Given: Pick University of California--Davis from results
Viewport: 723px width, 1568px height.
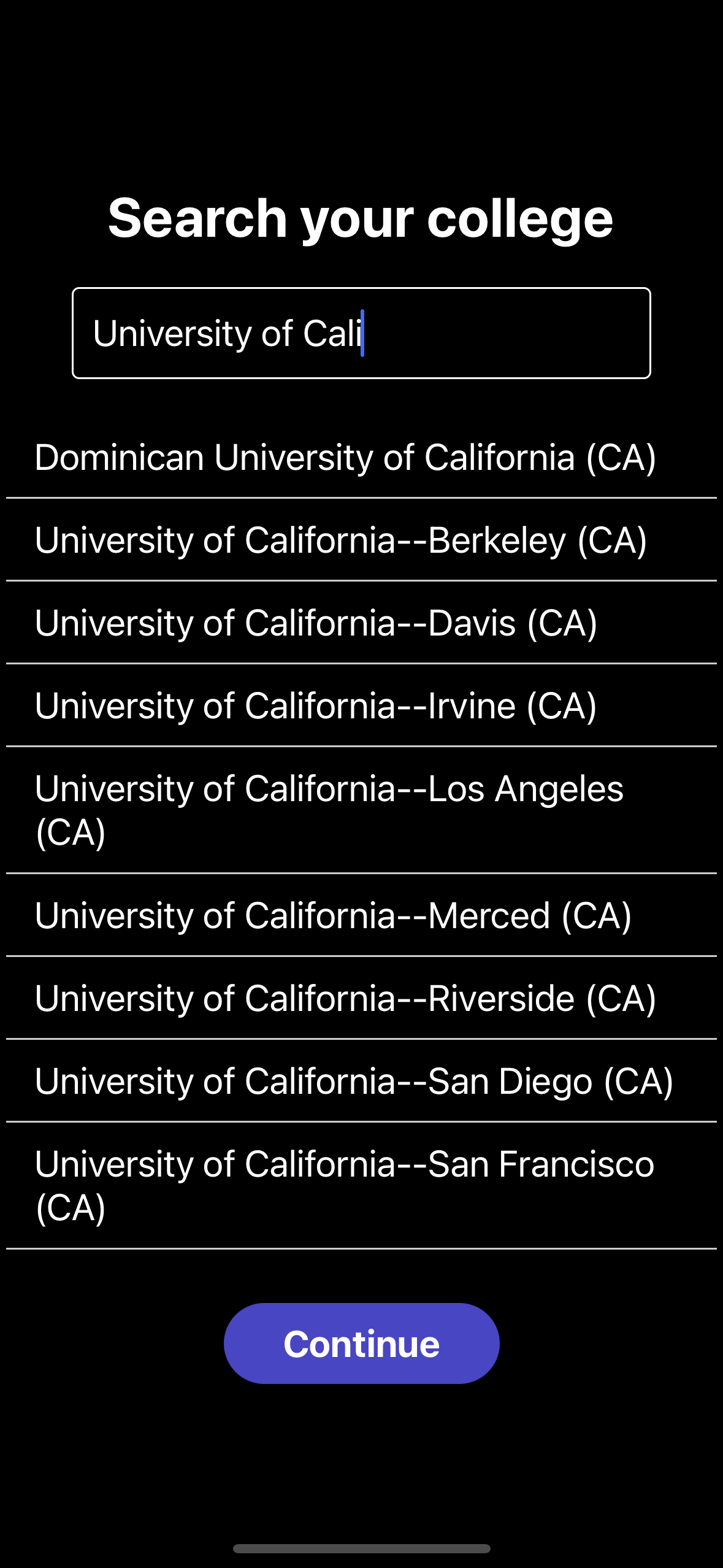Looking at the screenshot, I should point(316,623).
